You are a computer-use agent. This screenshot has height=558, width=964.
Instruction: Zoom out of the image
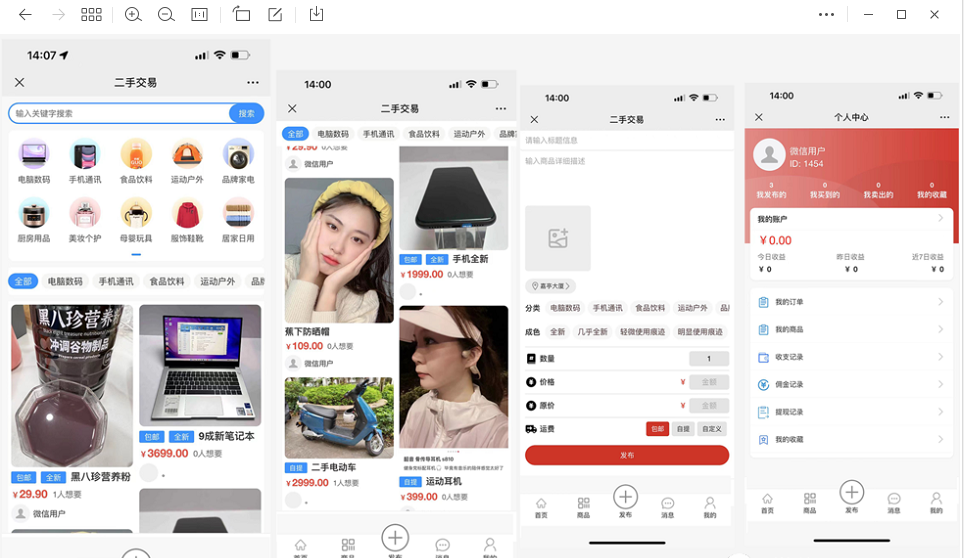[x=166, y=14]
